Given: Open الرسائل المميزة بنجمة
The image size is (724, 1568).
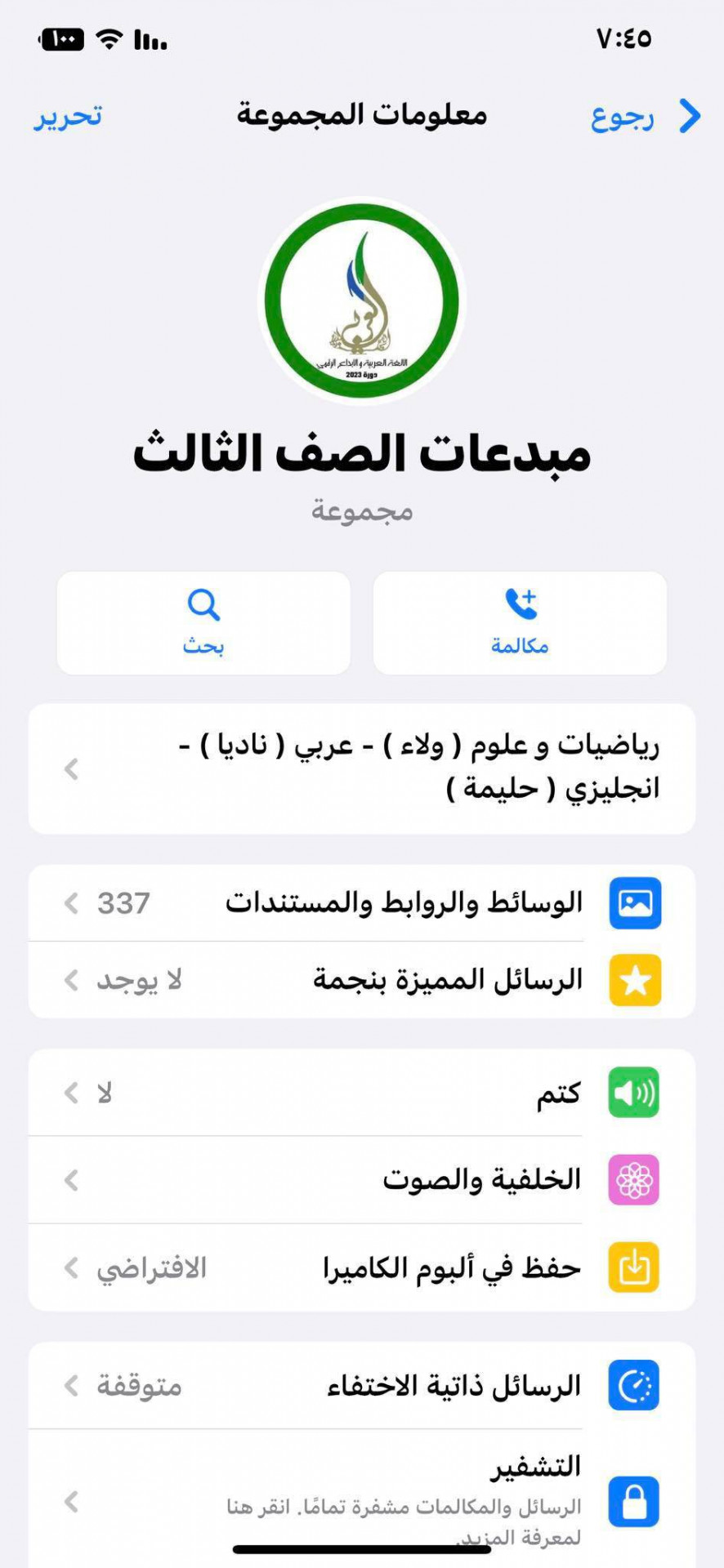Looking at the screenshot, I should click(362, 979).
